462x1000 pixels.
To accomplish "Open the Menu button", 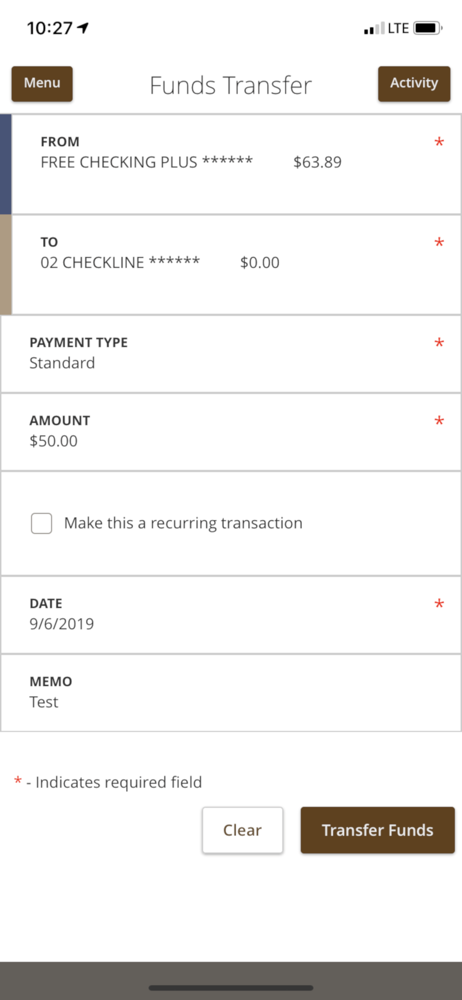I will [x=42, y=84].
